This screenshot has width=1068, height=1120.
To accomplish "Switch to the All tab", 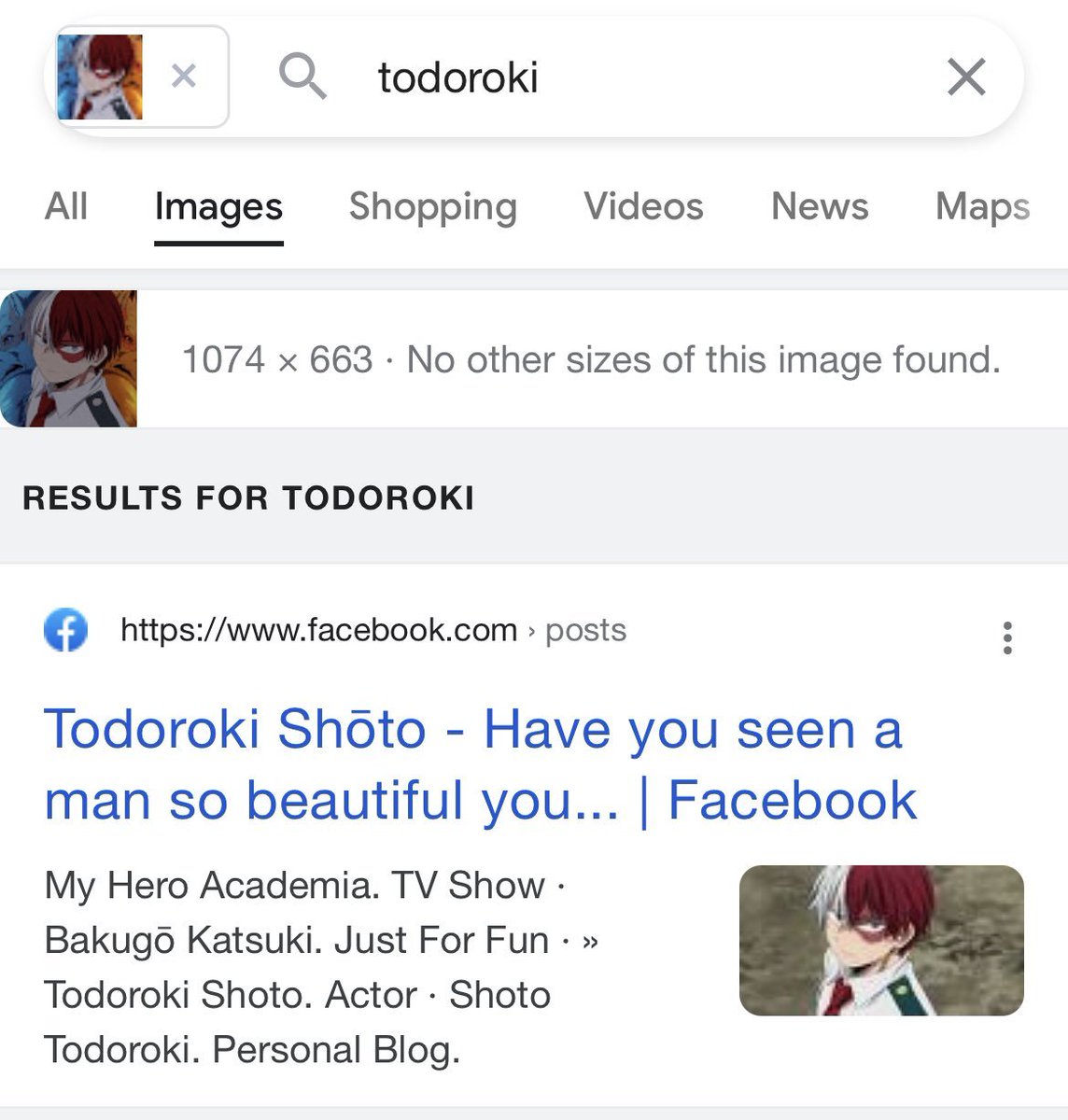I will [66, 206].
